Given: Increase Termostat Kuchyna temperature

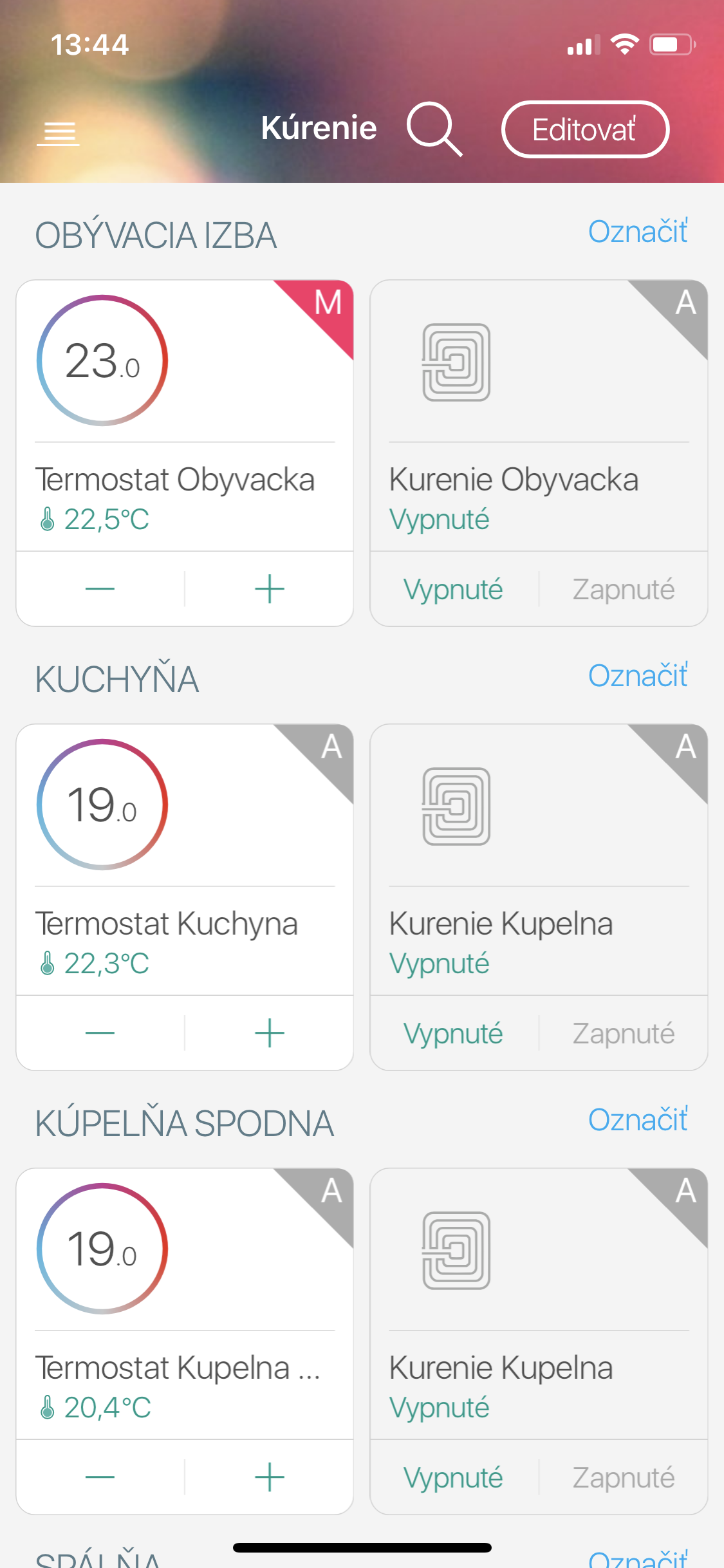Looking at the screenshot, I should click(270, 1032).
